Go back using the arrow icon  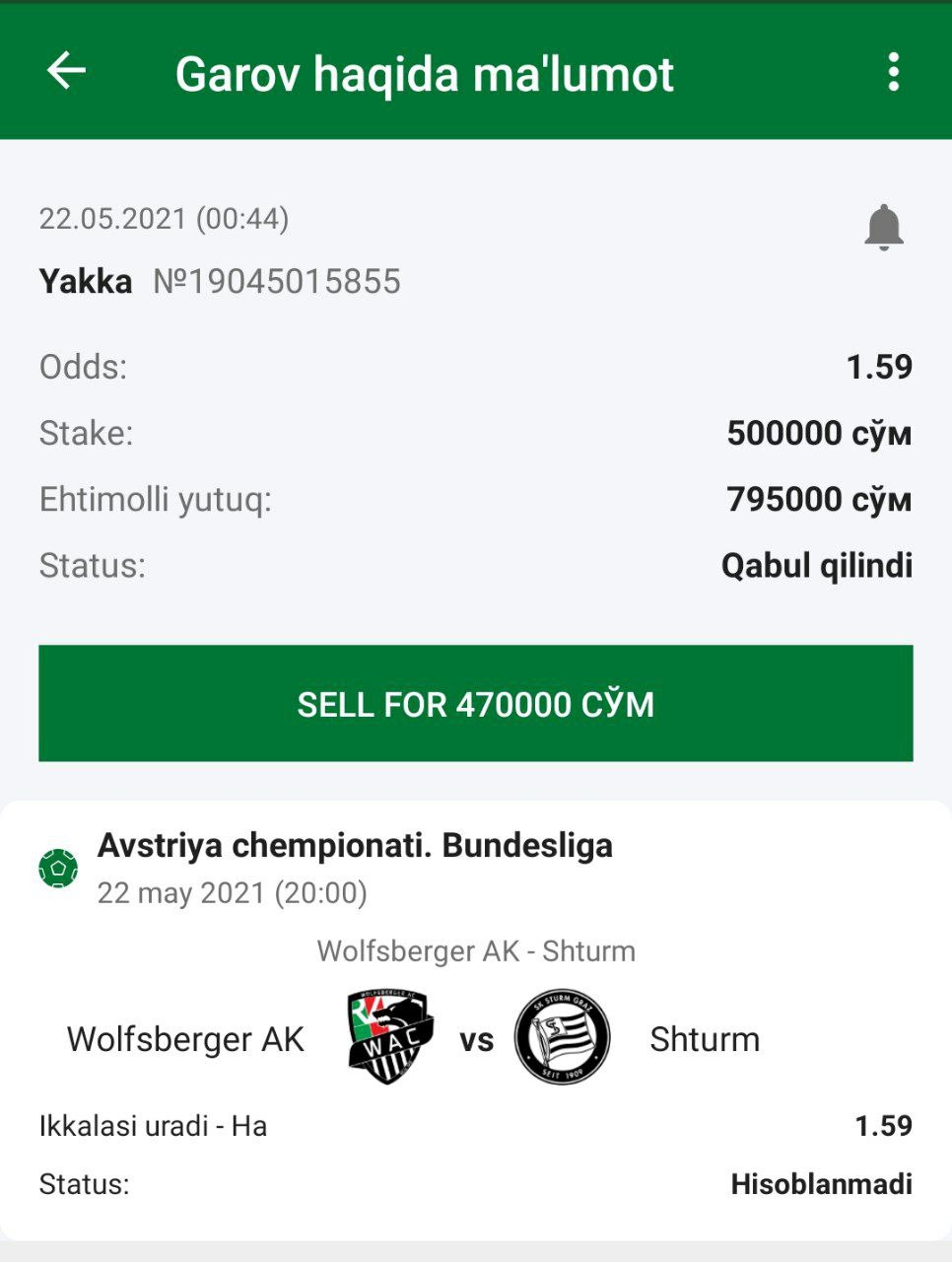pyautogui.click(x=66, y=71)
